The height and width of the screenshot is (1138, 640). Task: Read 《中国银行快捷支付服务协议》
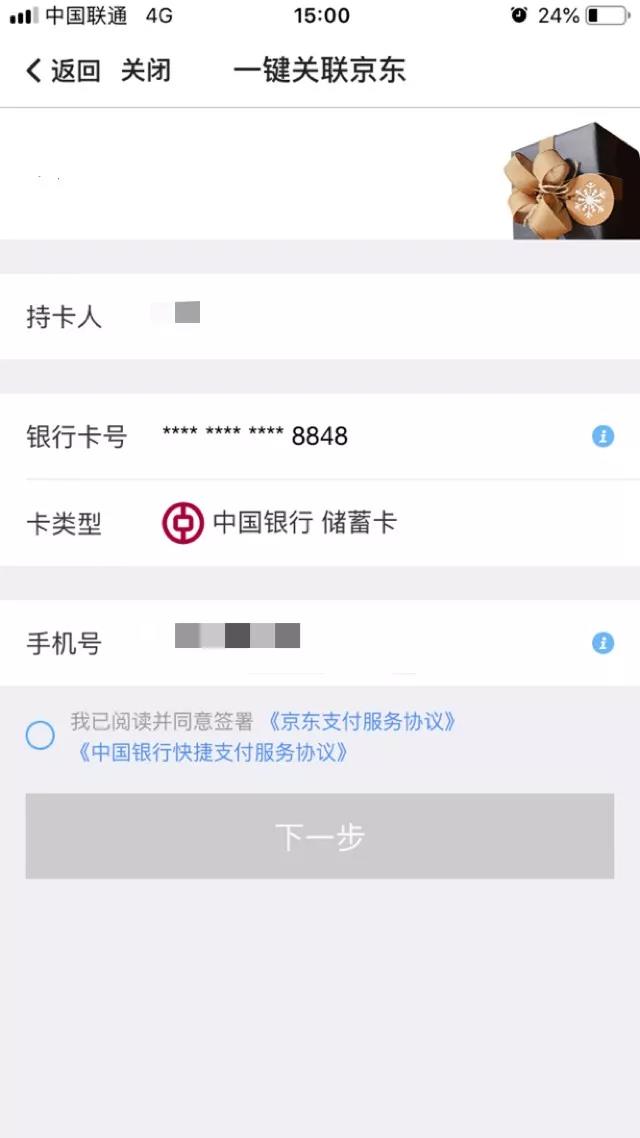212,753
